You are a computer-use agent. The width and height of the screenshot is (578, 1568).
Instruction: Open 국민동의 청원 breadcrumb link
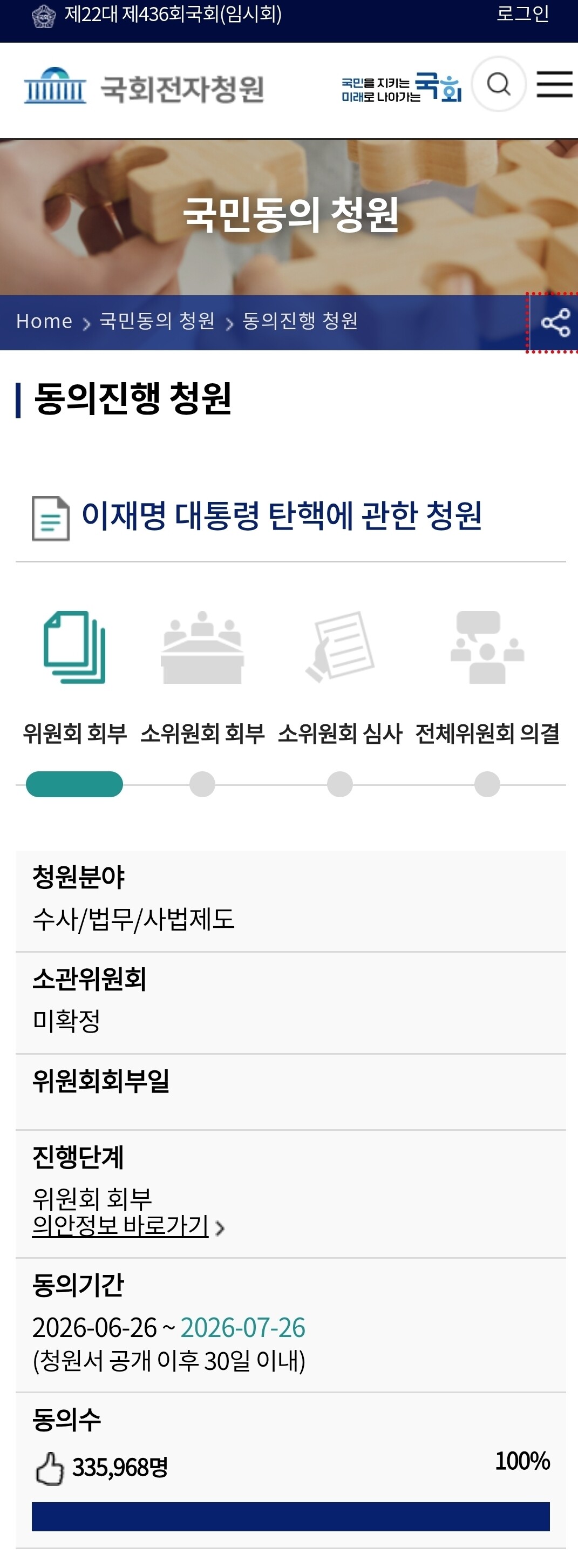[157, 321]
